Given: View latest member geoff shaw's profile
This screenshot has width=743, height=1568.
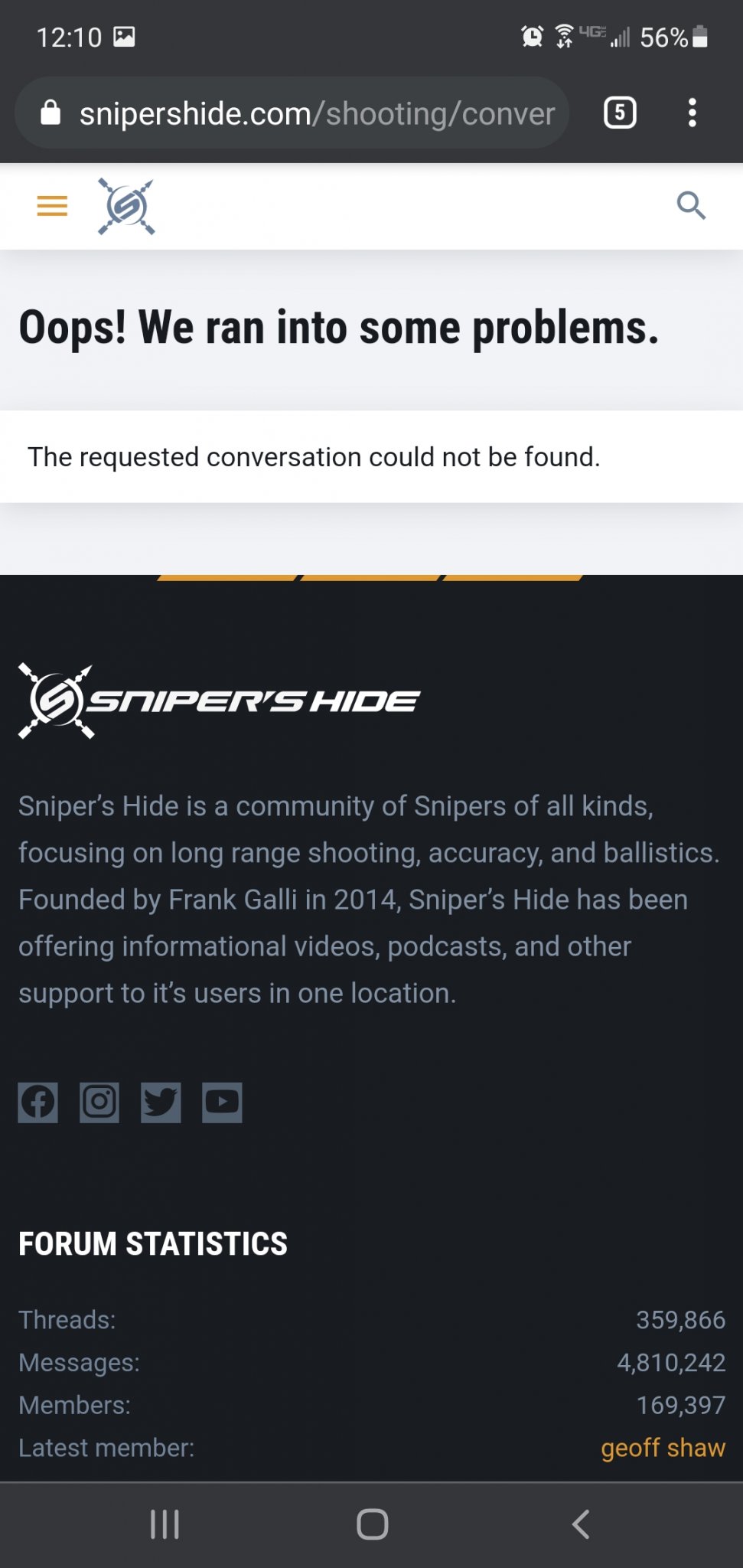Looking at the screenshot, I should pos(663,1448).
